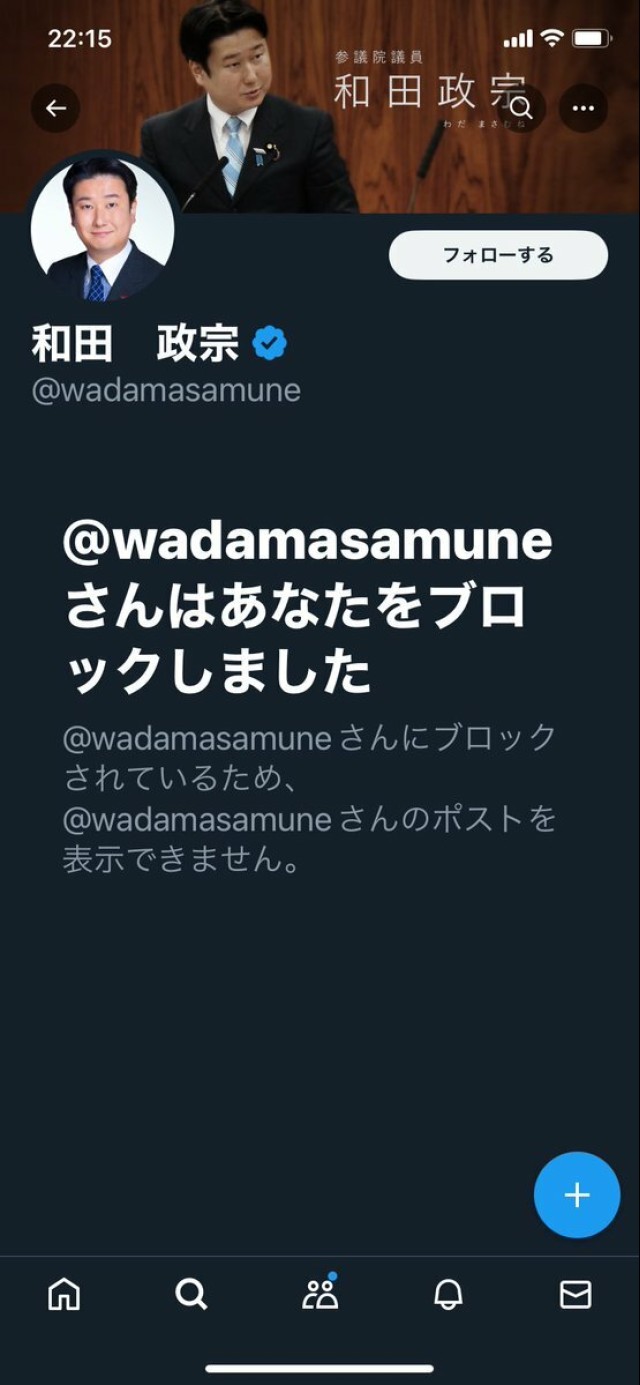Go back using the arrow icon
640x1385 pixels.
click(56, 109)
